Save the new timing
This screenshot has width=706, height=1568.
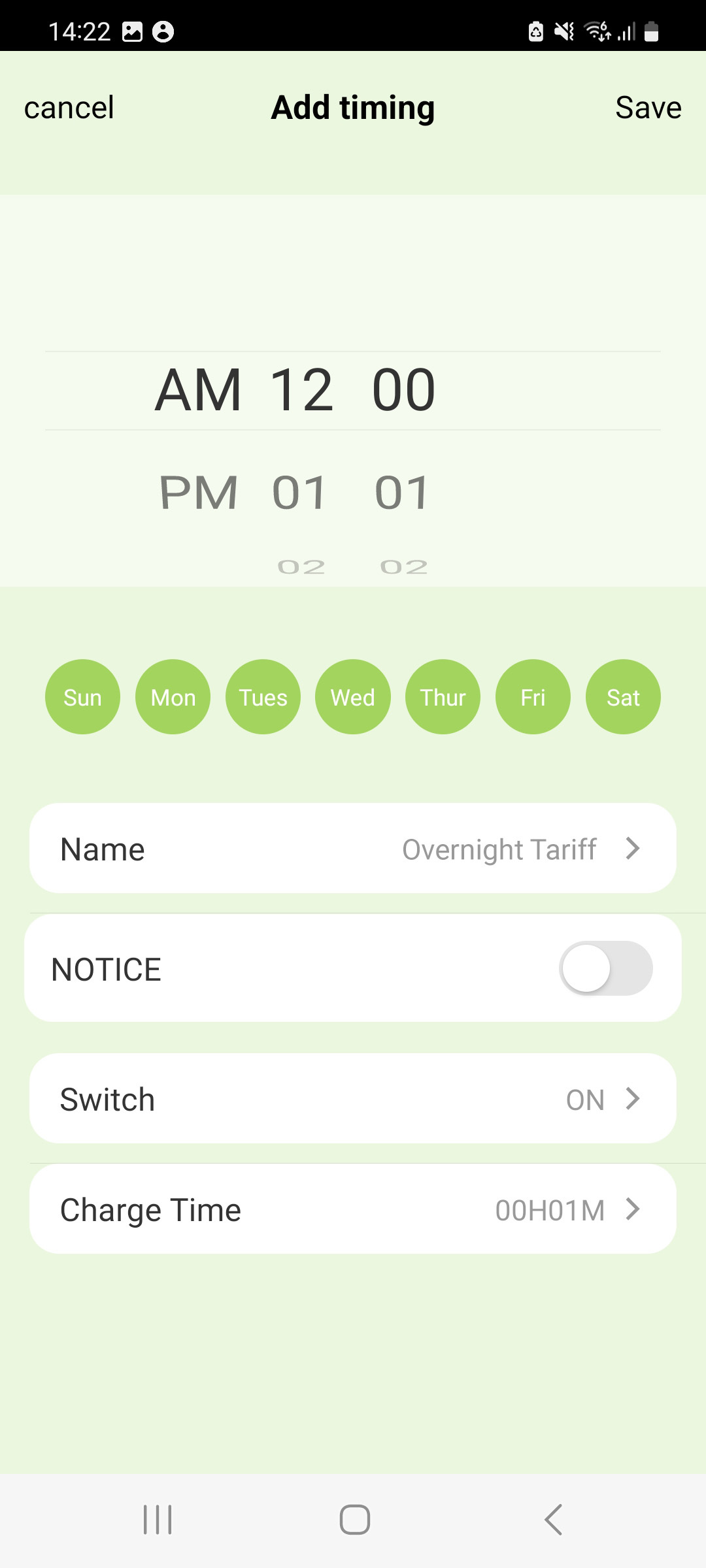[648, 108]
